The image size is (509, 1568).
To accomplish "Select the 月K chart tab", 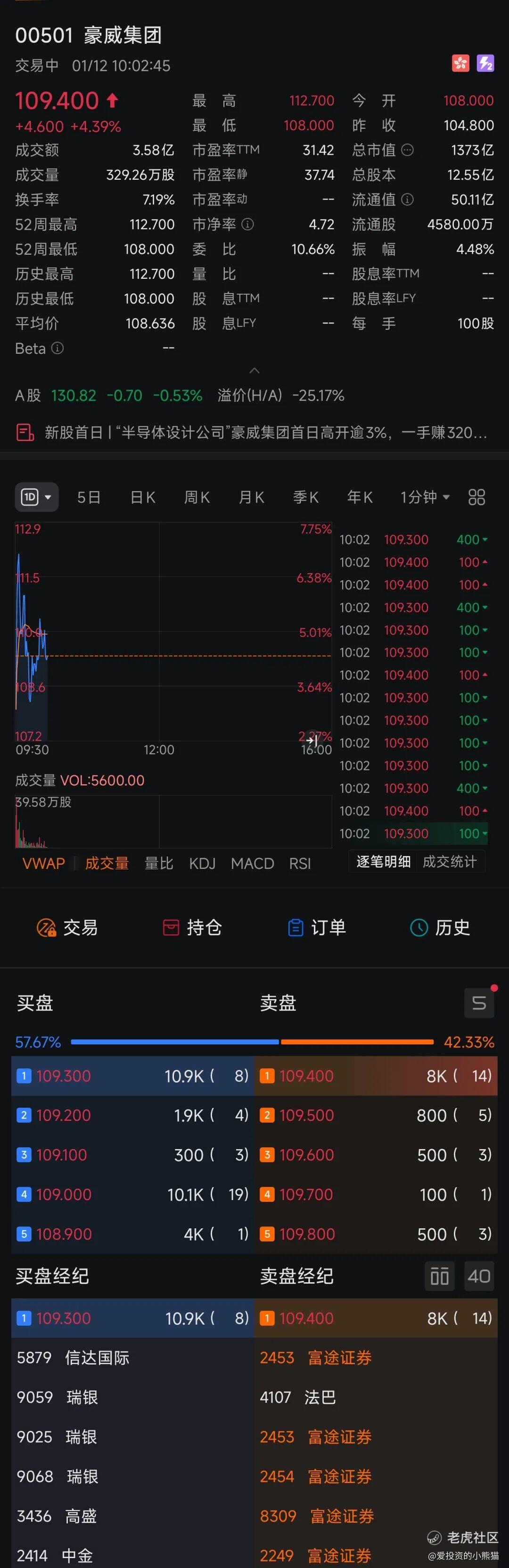I will pyautogui.click(x=251, y=497).
